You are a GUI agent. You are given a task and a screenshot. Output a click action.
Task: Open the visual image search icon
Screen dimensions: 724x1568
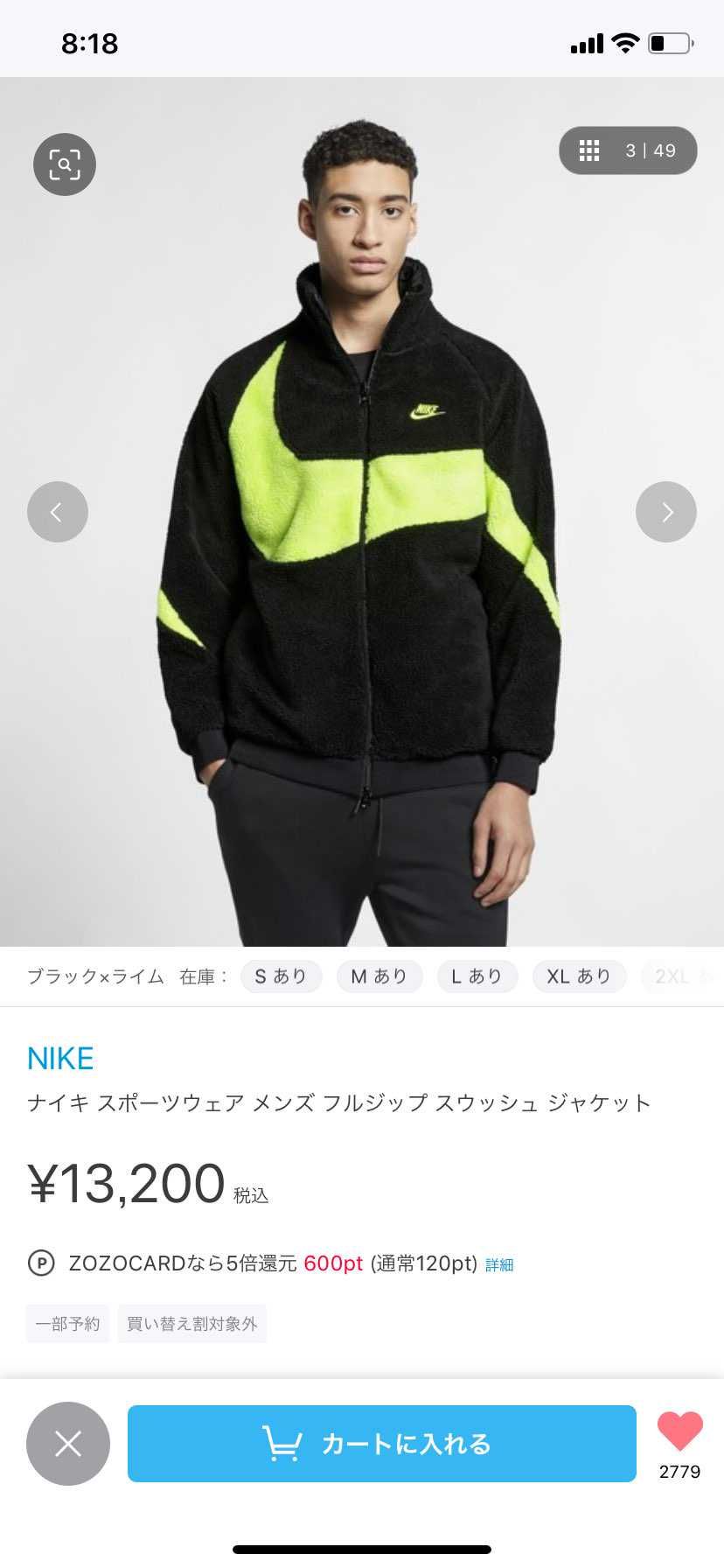(65, 164)
